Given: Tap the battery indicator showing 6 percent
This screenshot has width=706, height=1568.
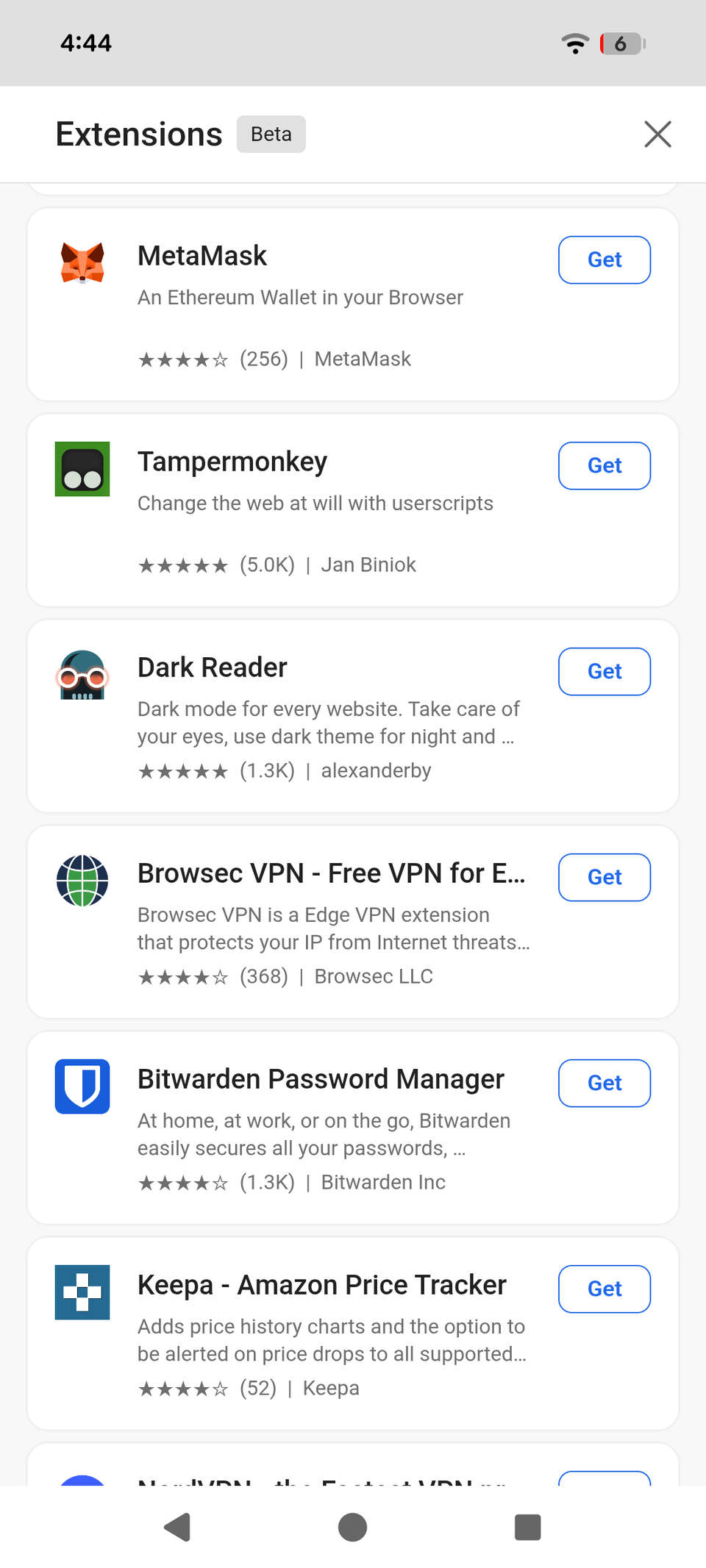Looking at the screenshot, I should [621, 43].
